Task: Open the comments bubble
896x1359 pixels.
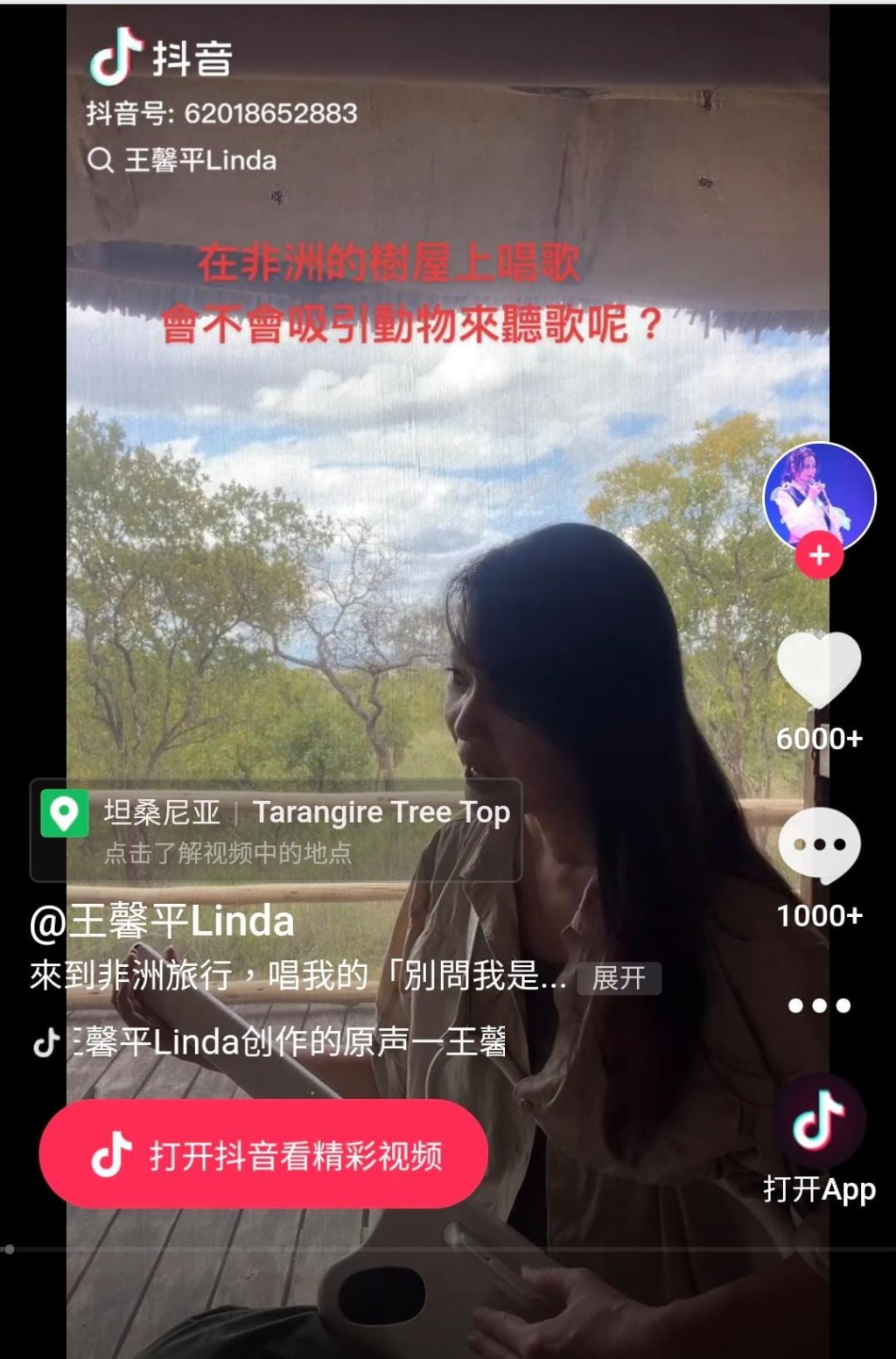Action: 819,845
